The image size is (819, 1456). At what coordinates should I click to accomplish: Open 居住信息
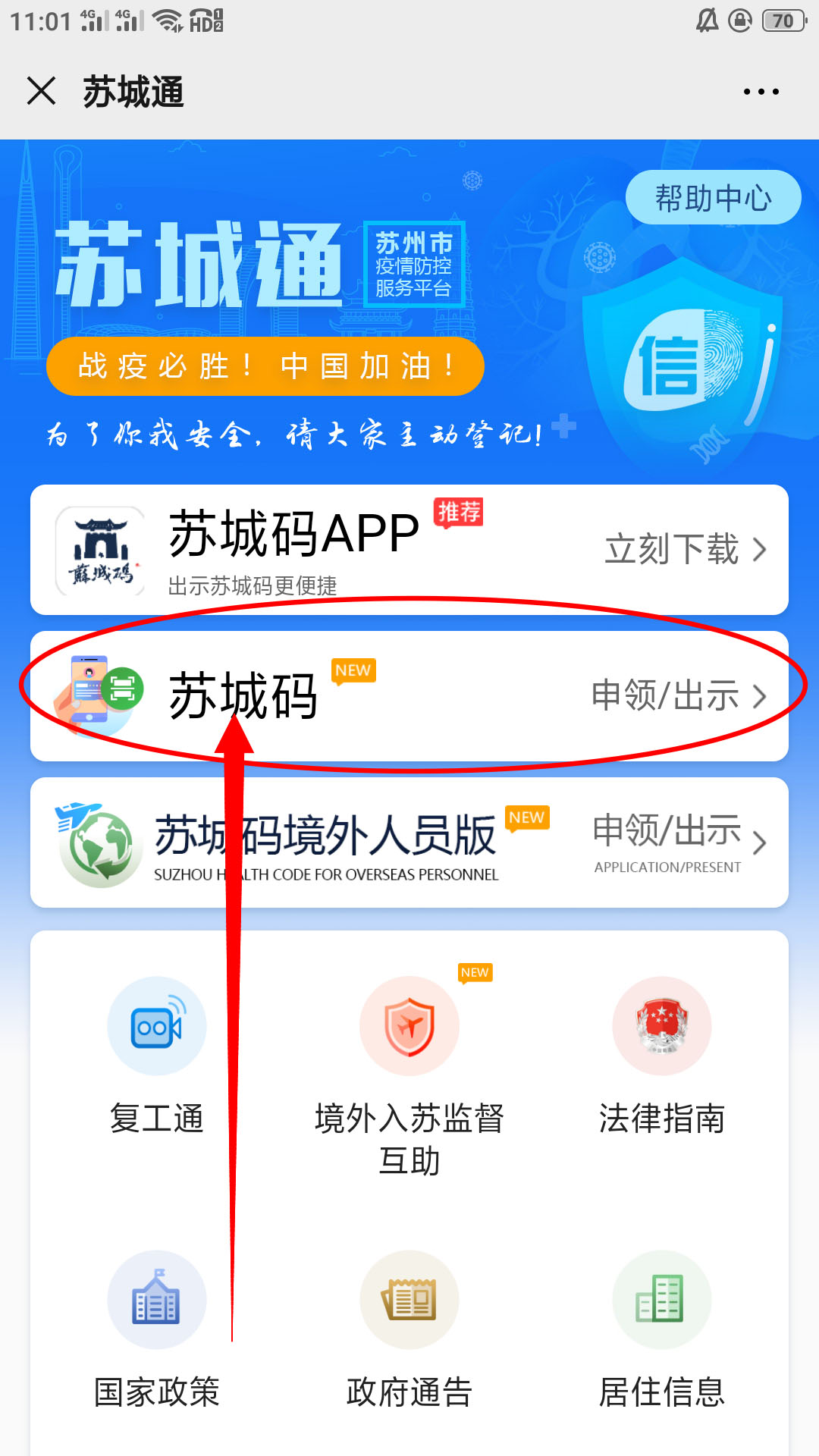662,1329
